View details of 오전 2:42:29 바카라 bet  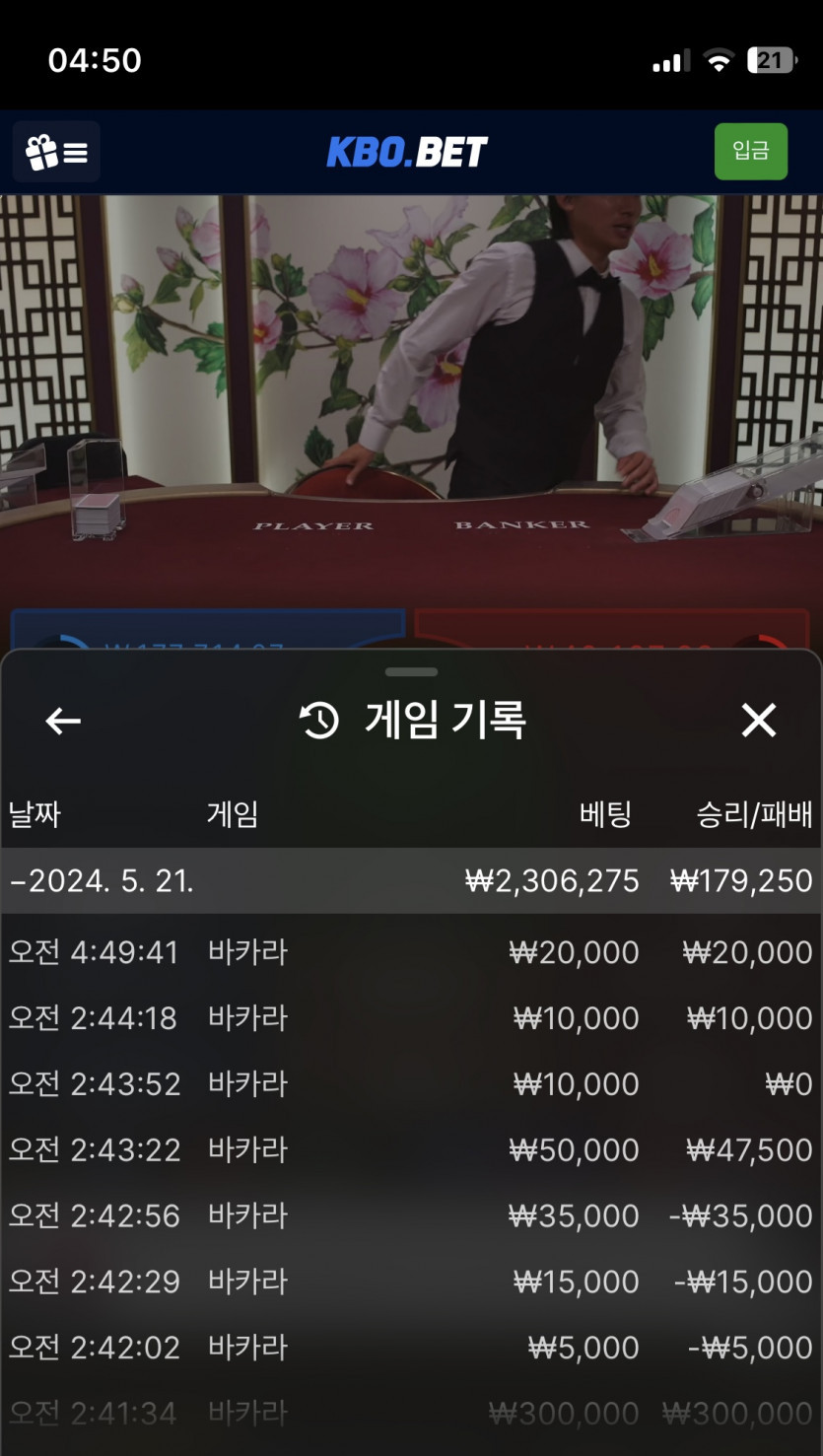tap(411, 1282)
